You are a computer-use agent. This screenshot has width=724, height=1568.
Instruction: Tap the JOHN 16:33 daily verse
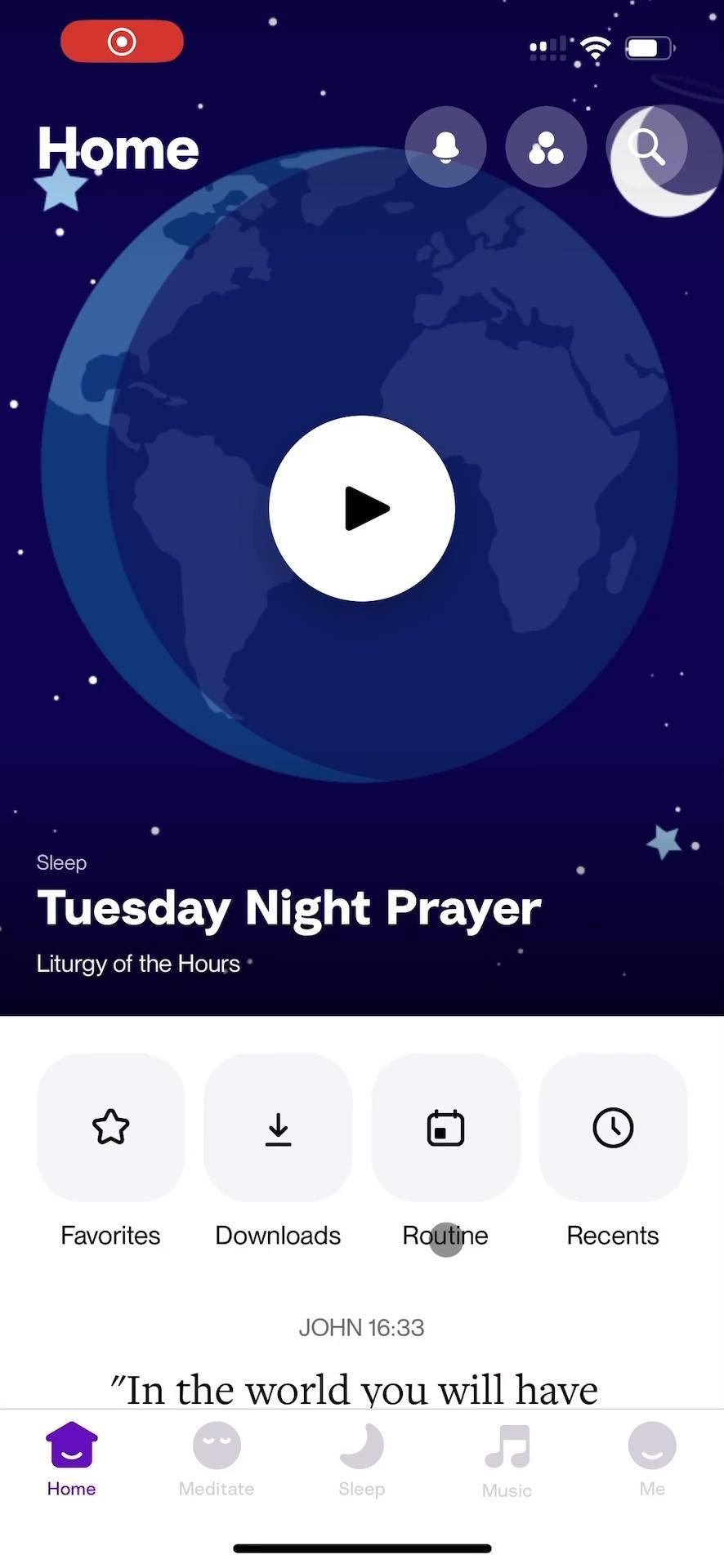point(361,1327)
